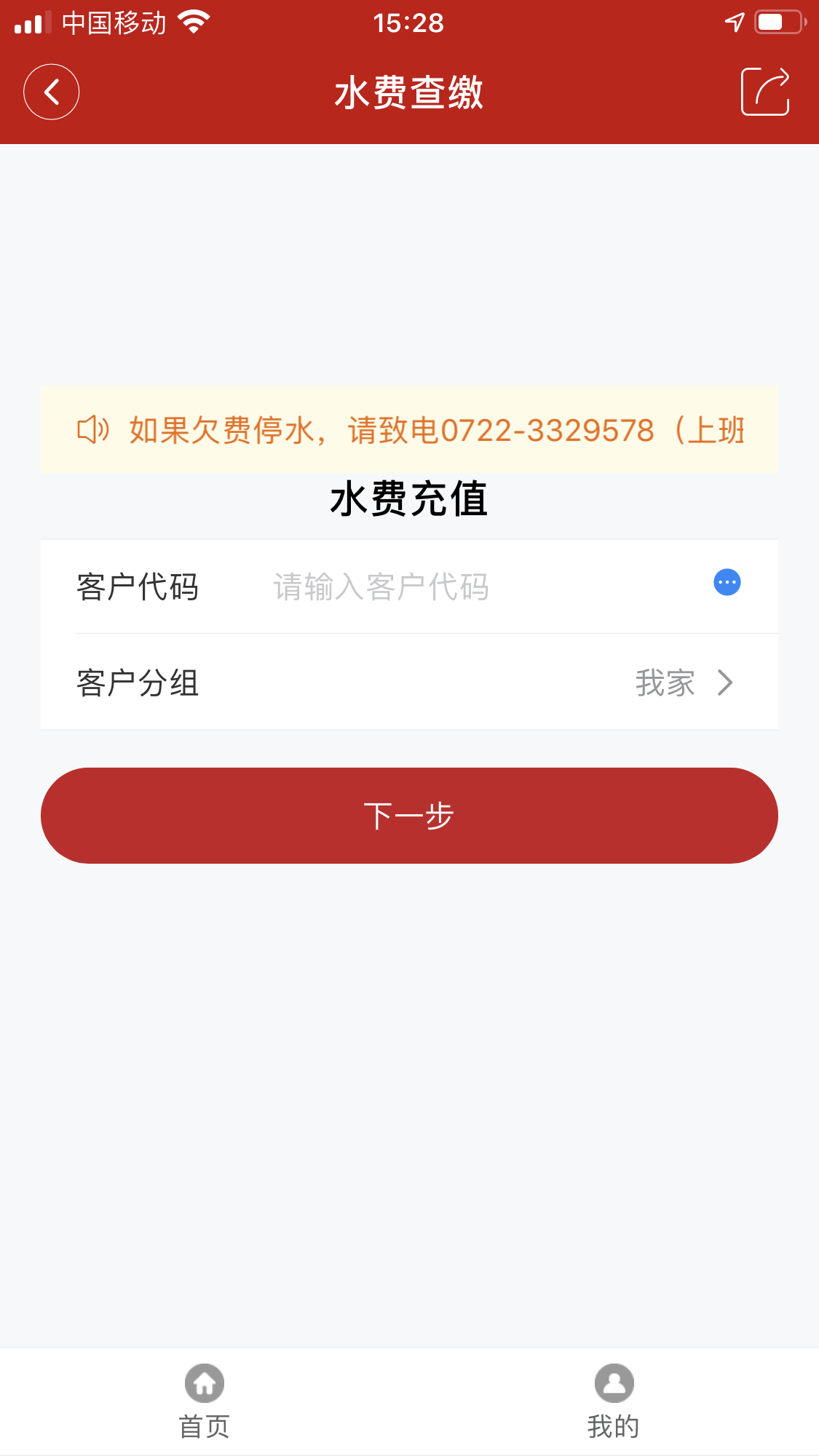Go back from the 水费查缴 page
Screen dimensions: 819x1456
tap(51, 92)
